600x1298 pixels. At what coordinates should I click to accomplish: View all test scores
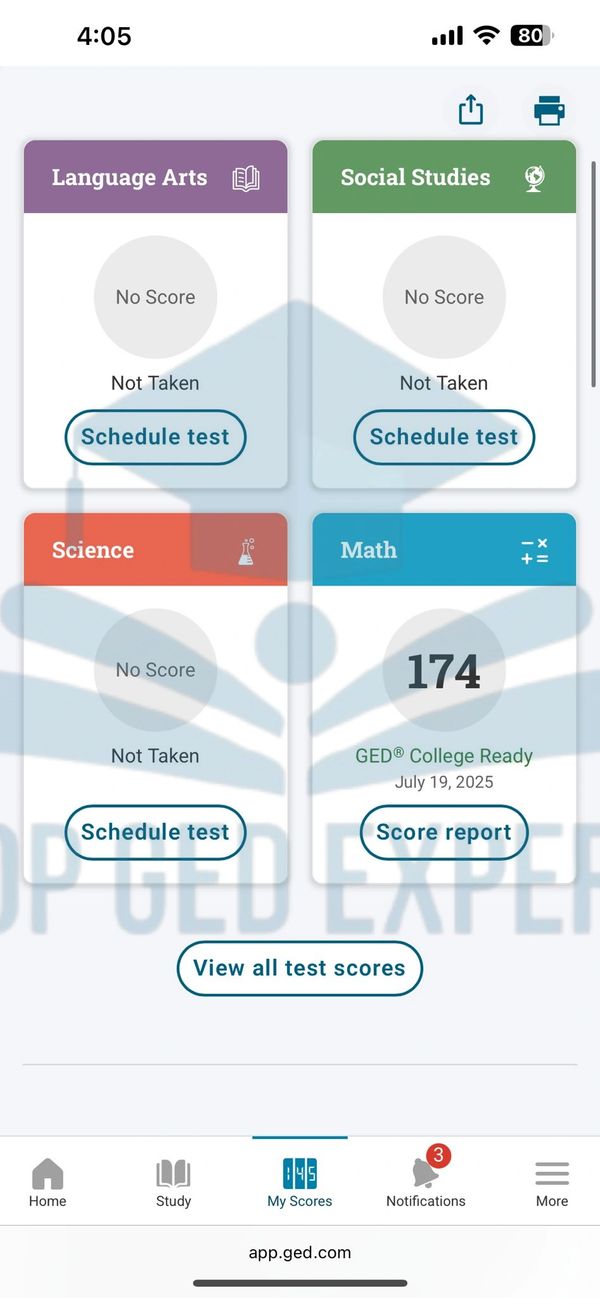[299, 968]
